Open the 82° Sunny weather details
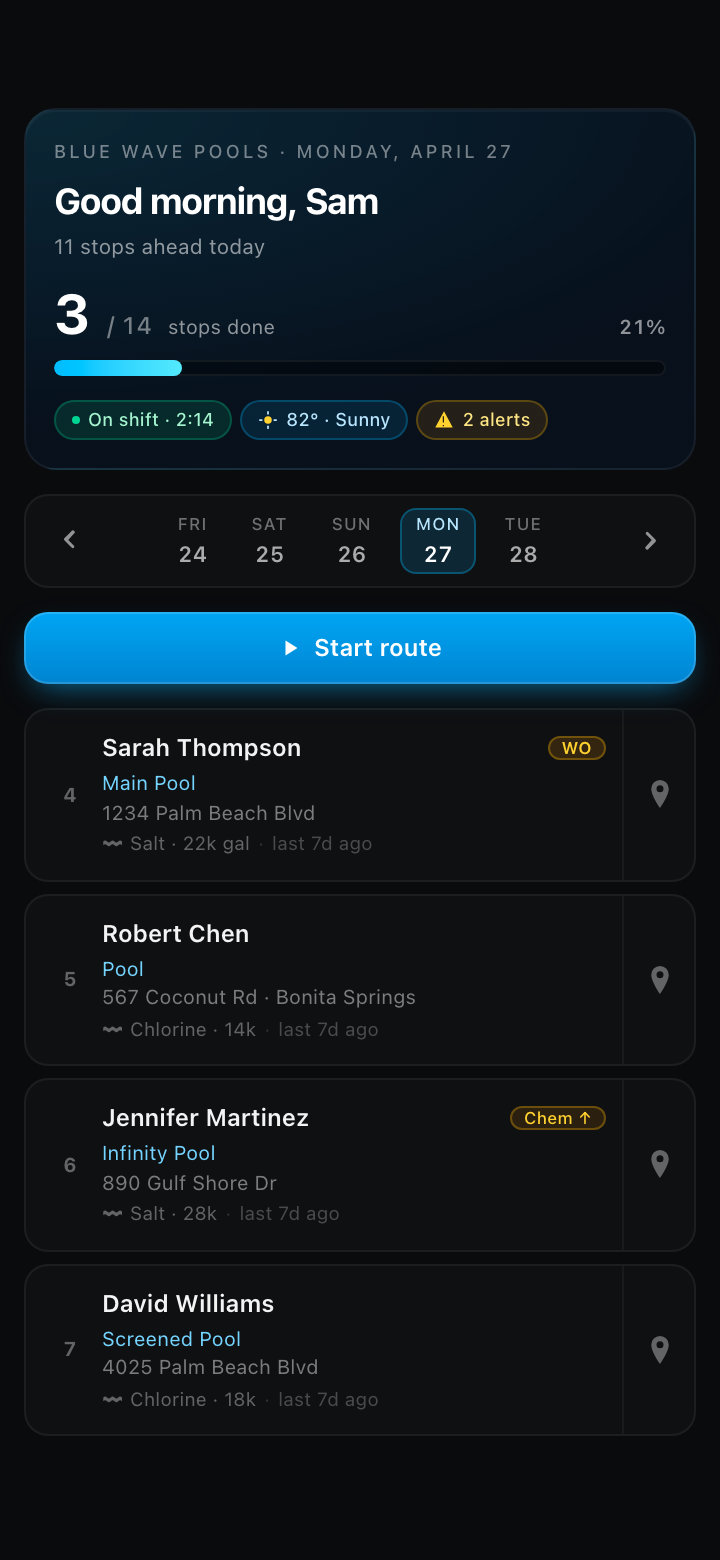720x1560 pixels. [324, 420]
